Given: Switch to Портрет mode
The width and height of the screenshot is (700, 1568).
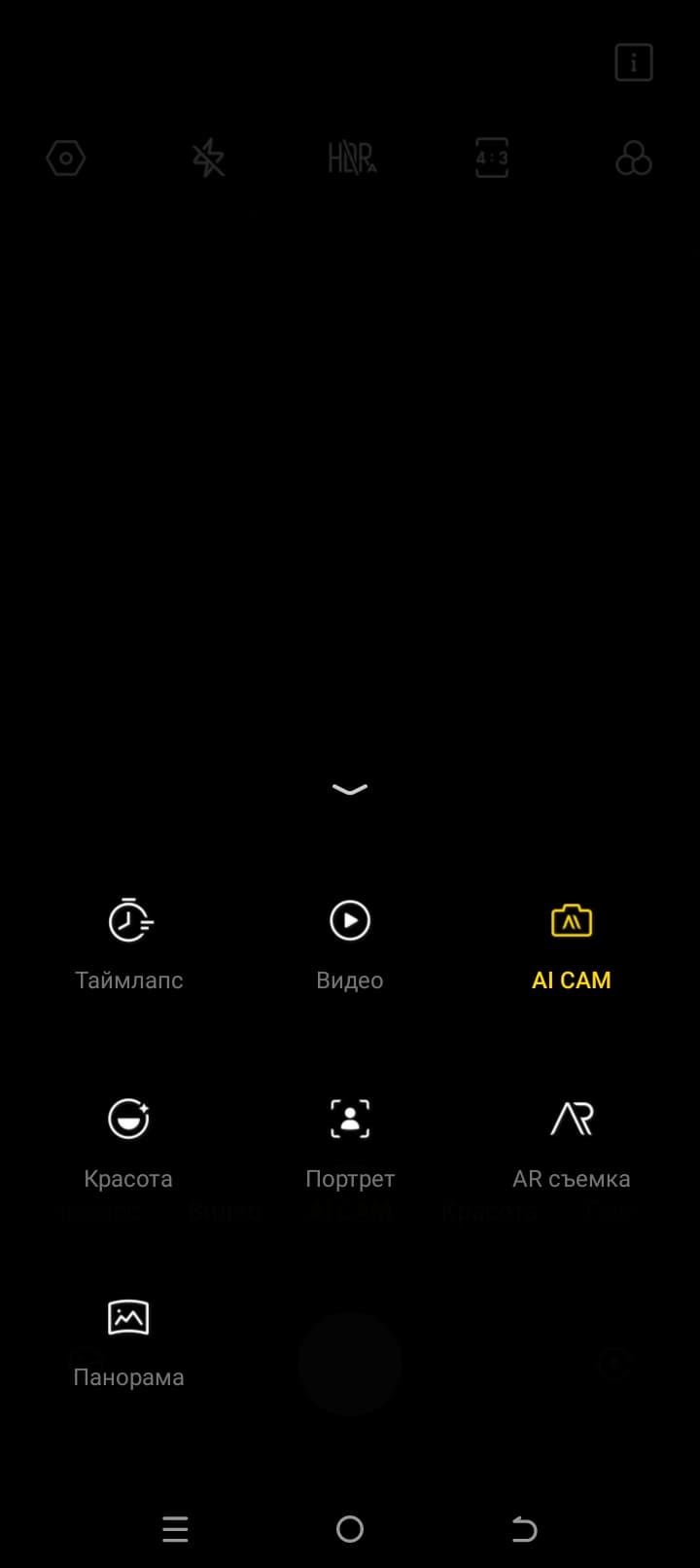Looking at the screenshot, I should (x=350, y=1142).
